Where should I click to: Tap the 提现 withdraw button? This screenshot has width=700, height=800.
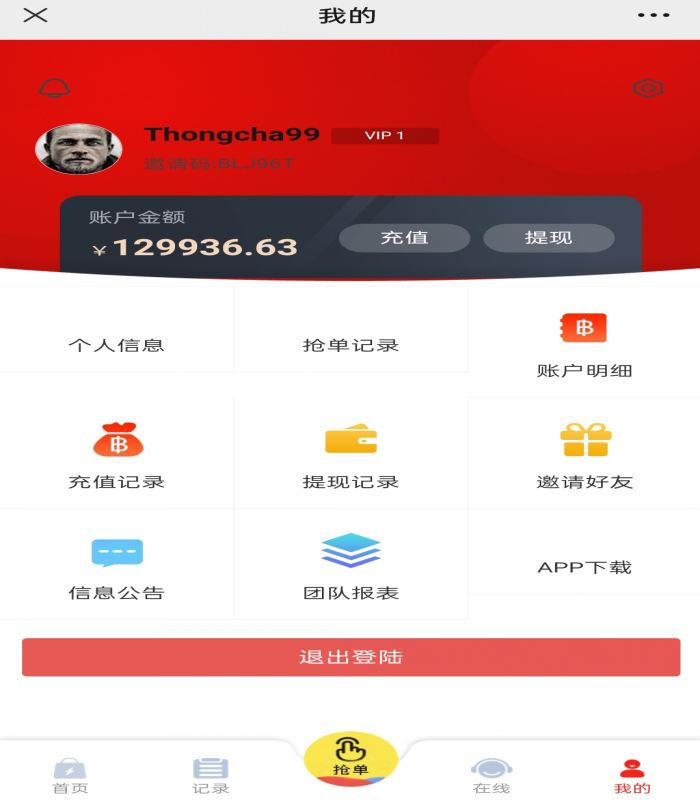click(x=548, y=238)
